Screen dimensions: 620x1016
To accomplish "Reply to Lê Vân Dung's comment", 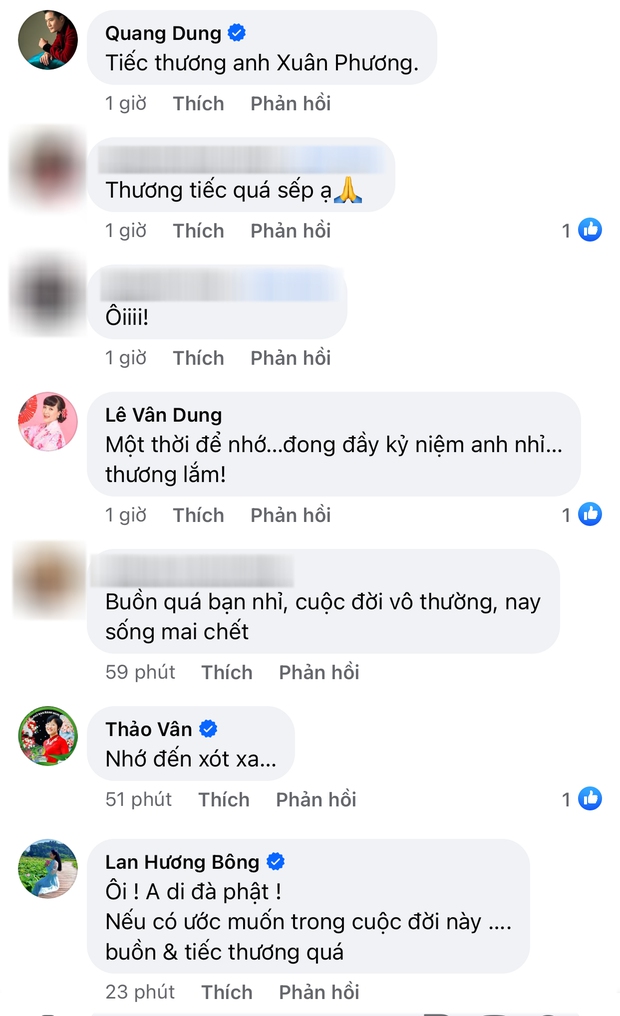I will click(290, 515).
